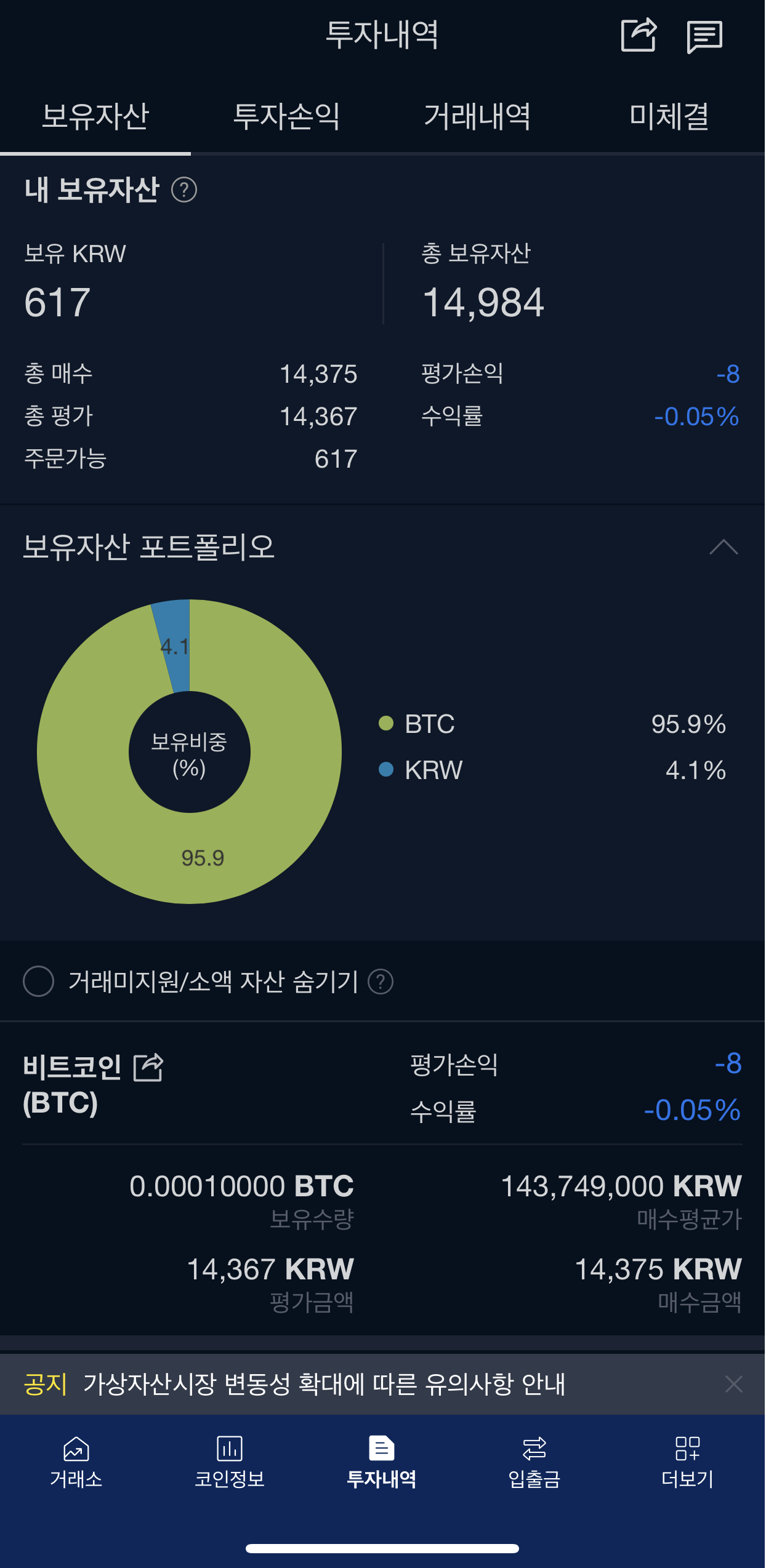Image resolution: width=766 pixels, height=1568 pixels.
Task: Dismiss the market volatility notice banner
Action: click(x=733, y=1383)
